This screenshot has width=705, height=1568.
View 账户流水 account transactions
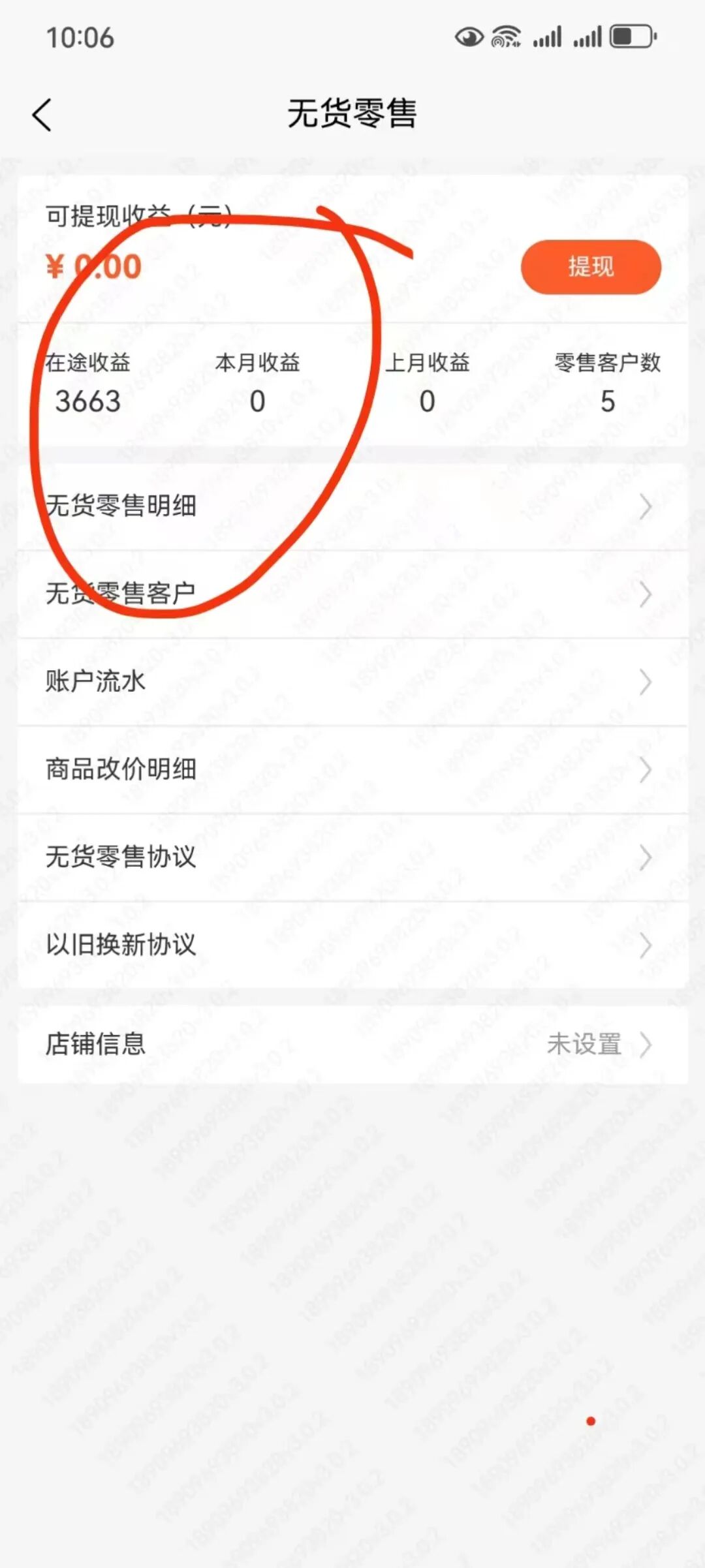[x=352, y=682]
